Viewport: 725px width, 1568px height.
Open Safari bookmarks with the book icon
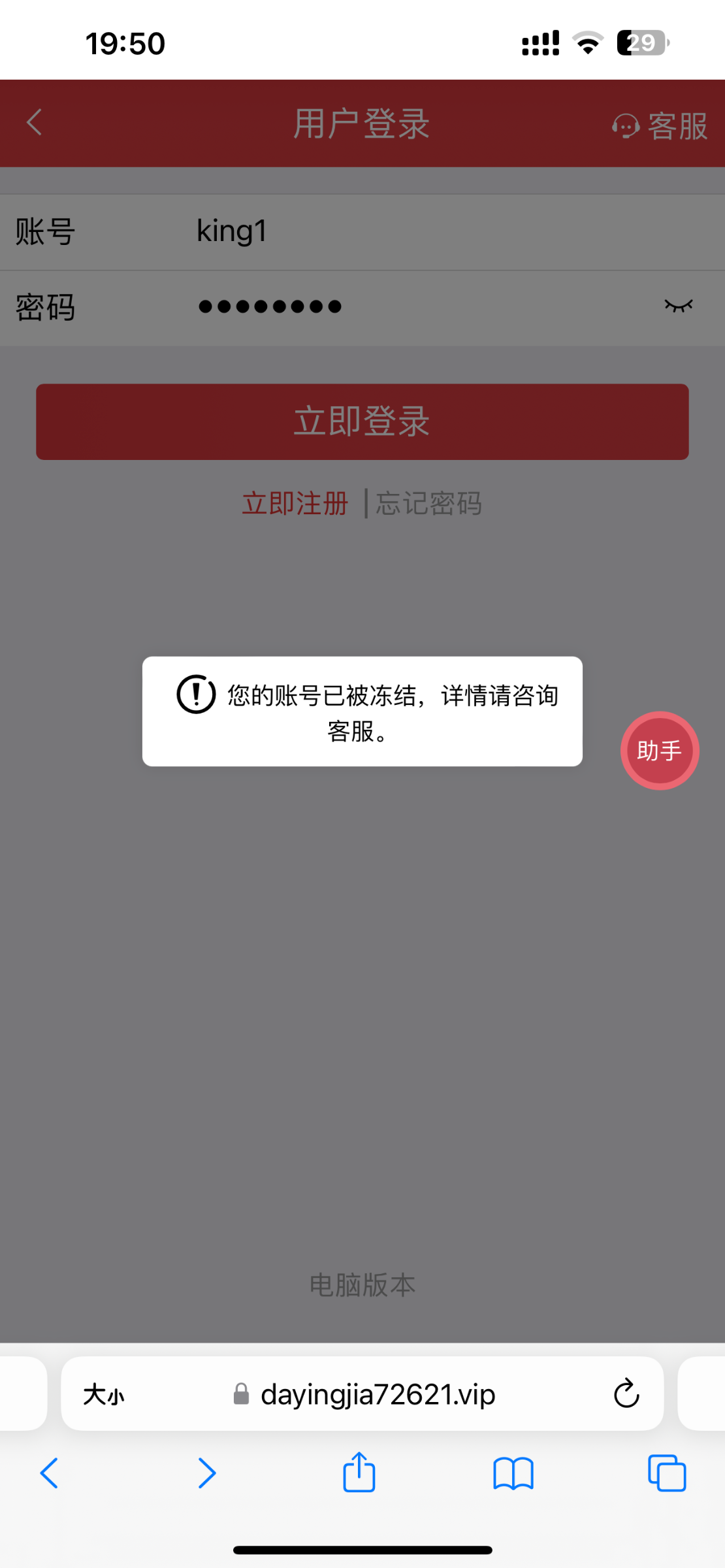(513, 1473)
